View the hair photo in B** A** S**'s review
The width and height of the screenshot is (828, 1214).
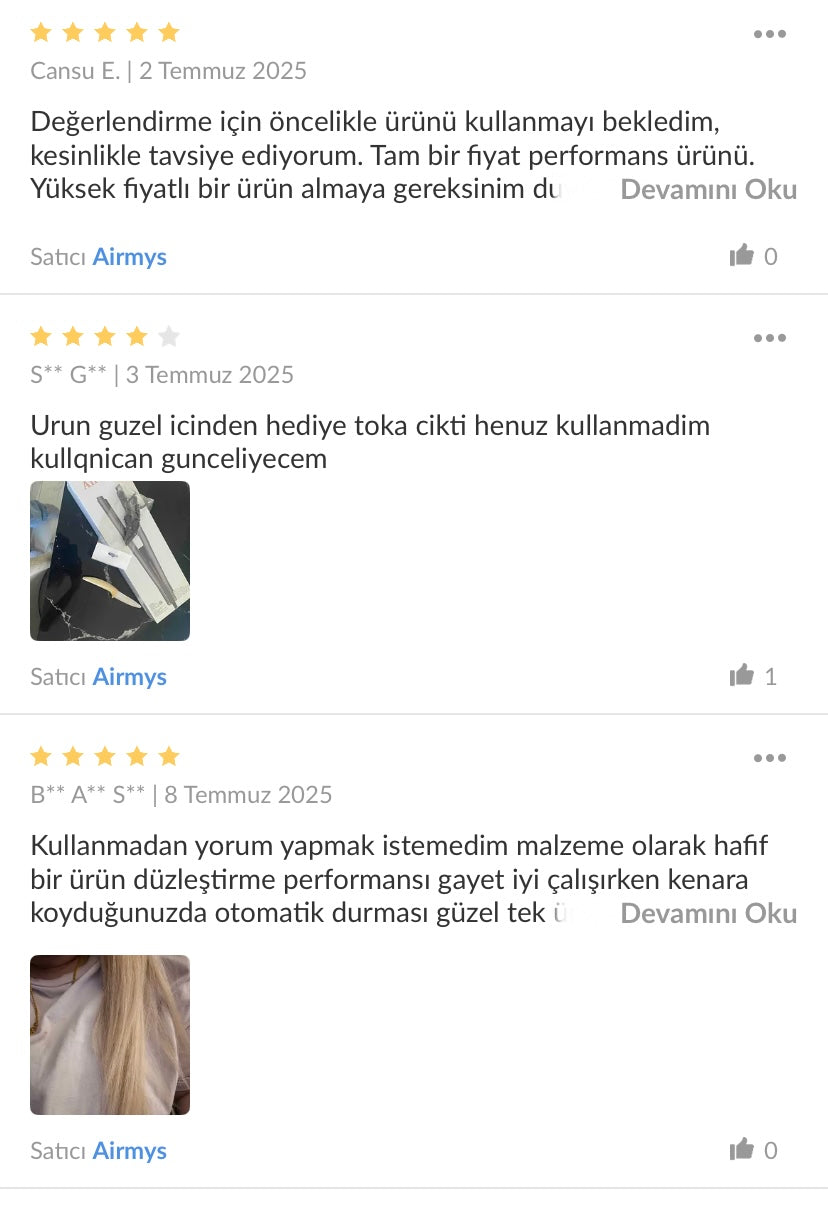(110, 1035)
